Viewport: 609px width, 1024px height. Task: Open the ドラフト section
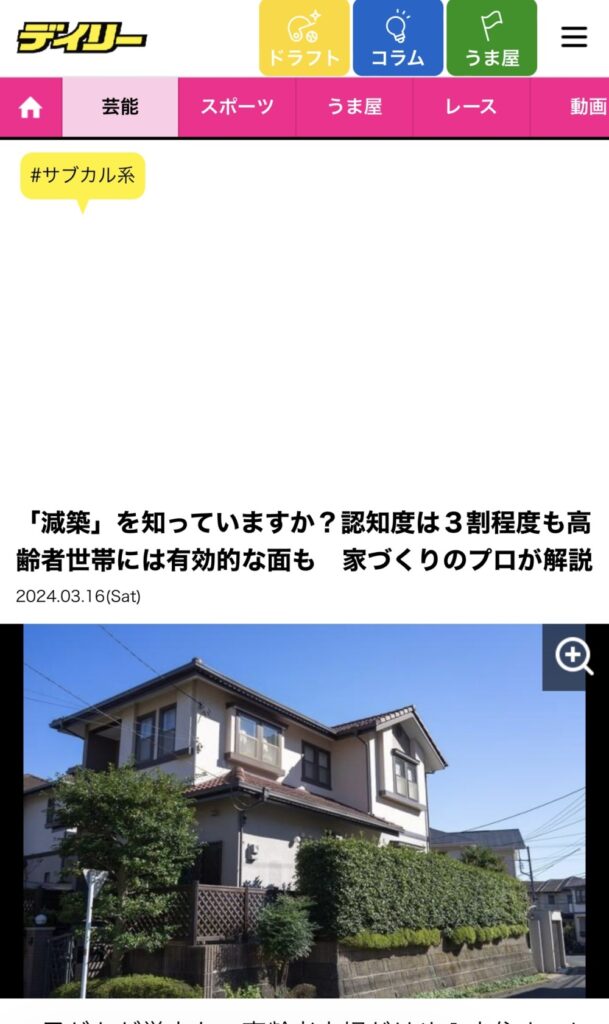304,38
